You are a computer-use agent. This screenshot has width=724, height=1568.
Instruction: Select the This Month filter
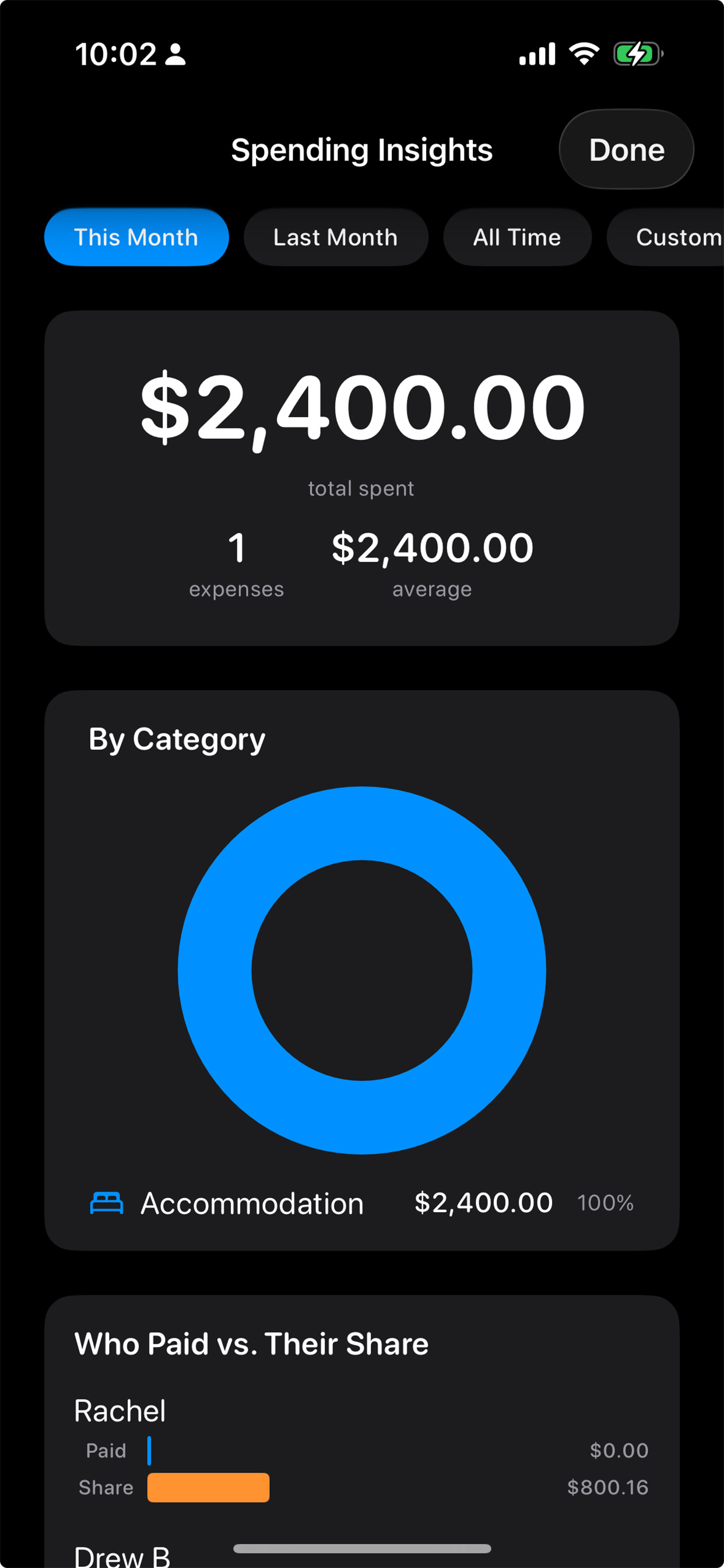click(x=136, y=237)
